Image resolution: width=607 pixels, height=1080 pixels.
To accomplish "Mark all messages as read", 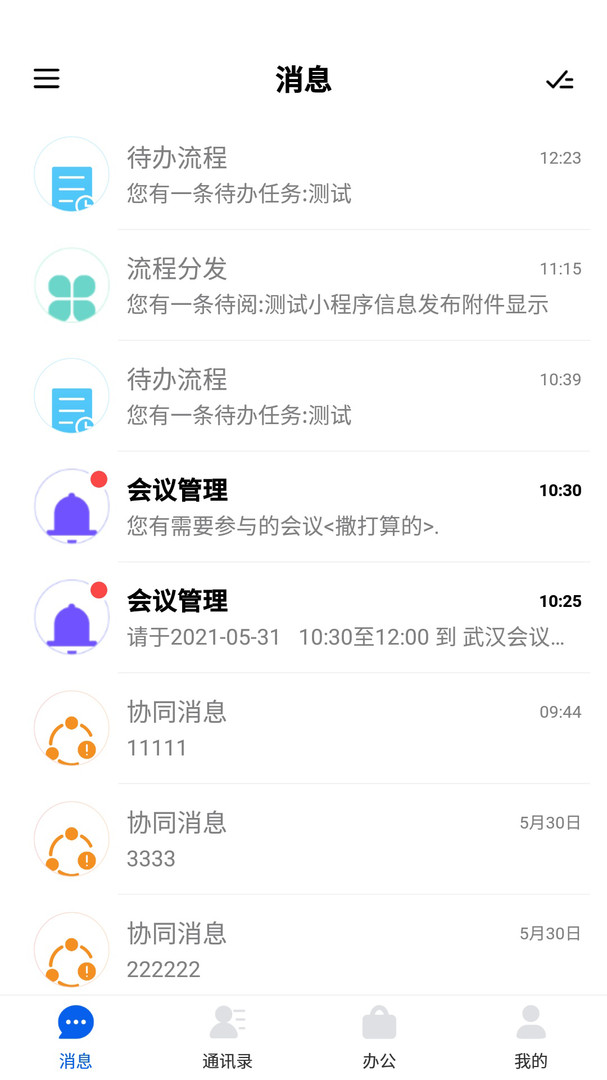I will (559, 80).
